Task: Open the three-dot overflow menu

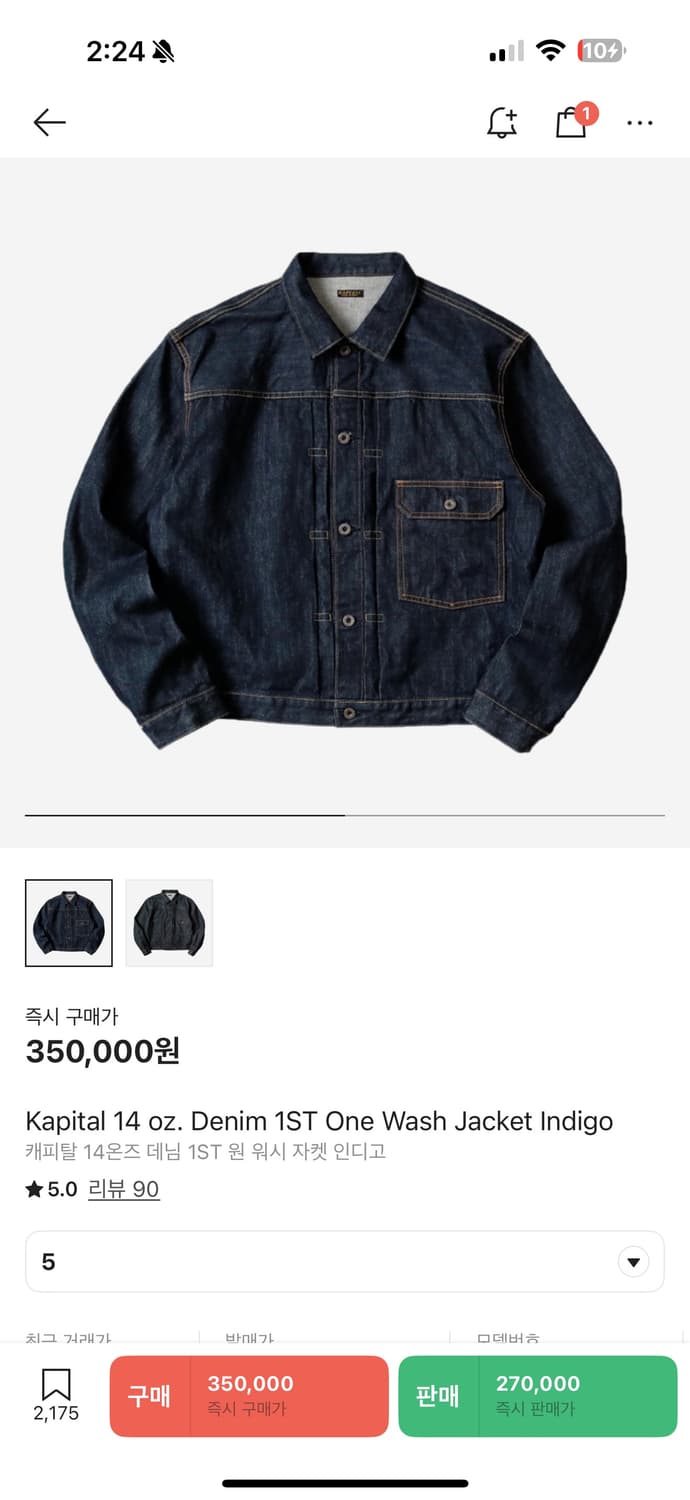Action: (x=639, y=123)
